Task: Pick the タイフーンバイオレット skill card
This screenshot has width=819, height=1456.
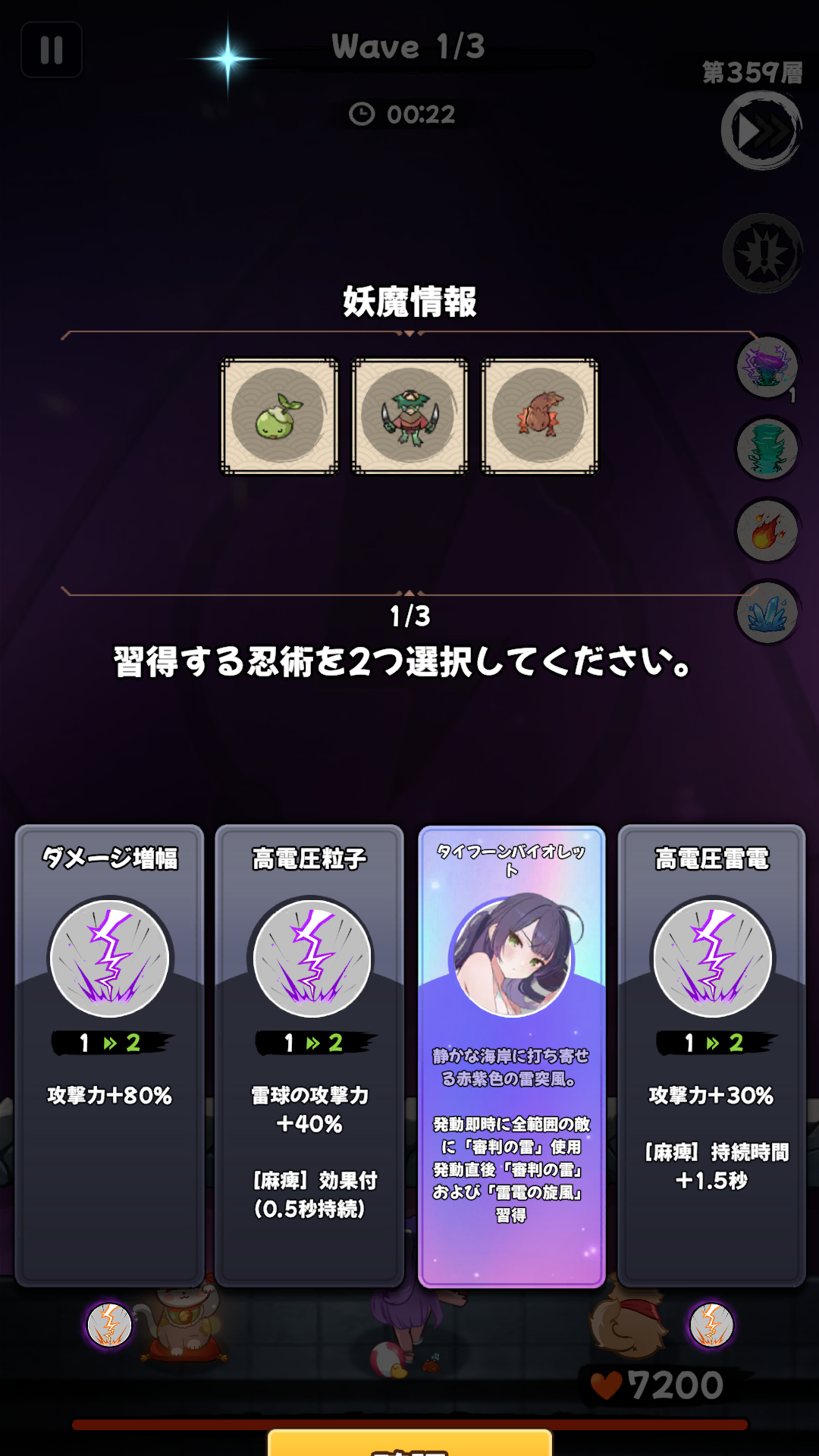Action: click(512, 1054)
